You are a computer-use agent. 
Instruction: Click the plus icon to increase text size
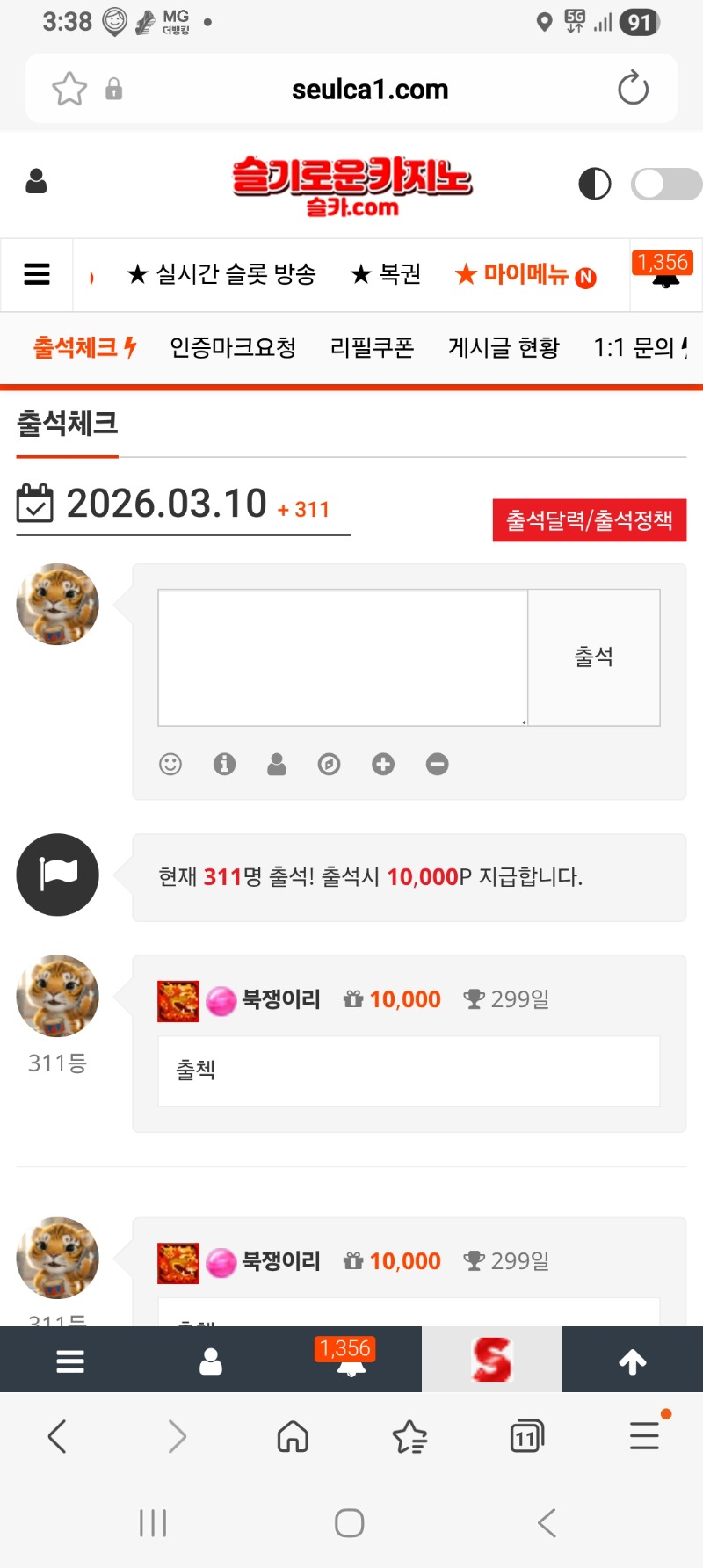[383, 764]
